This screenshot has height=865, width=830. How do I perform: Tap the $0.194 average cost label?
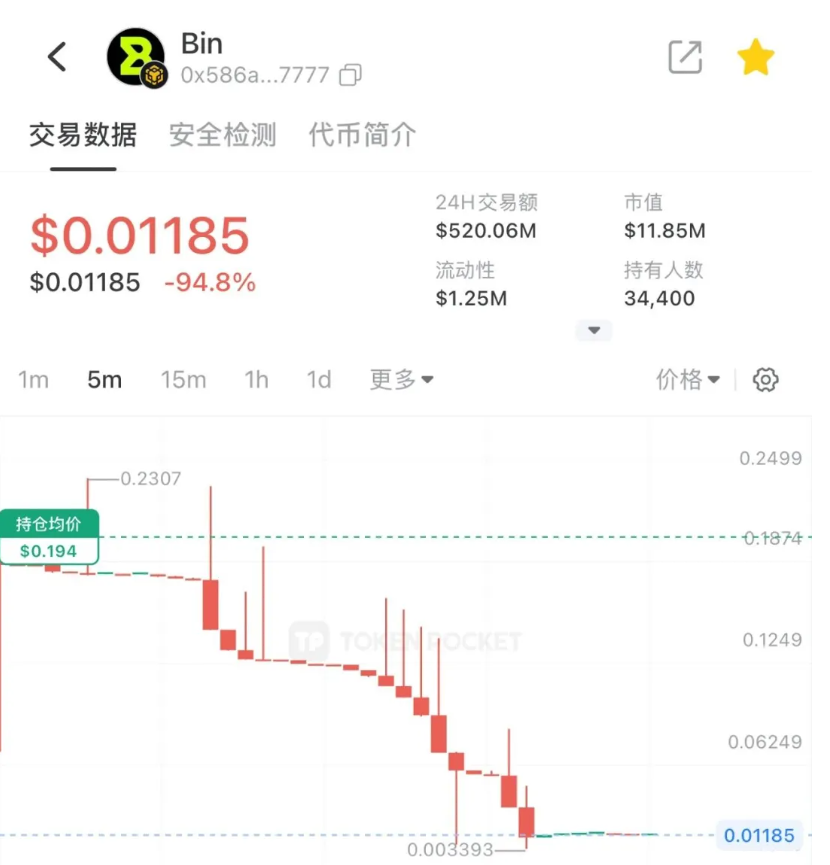[x=50, y=550]
